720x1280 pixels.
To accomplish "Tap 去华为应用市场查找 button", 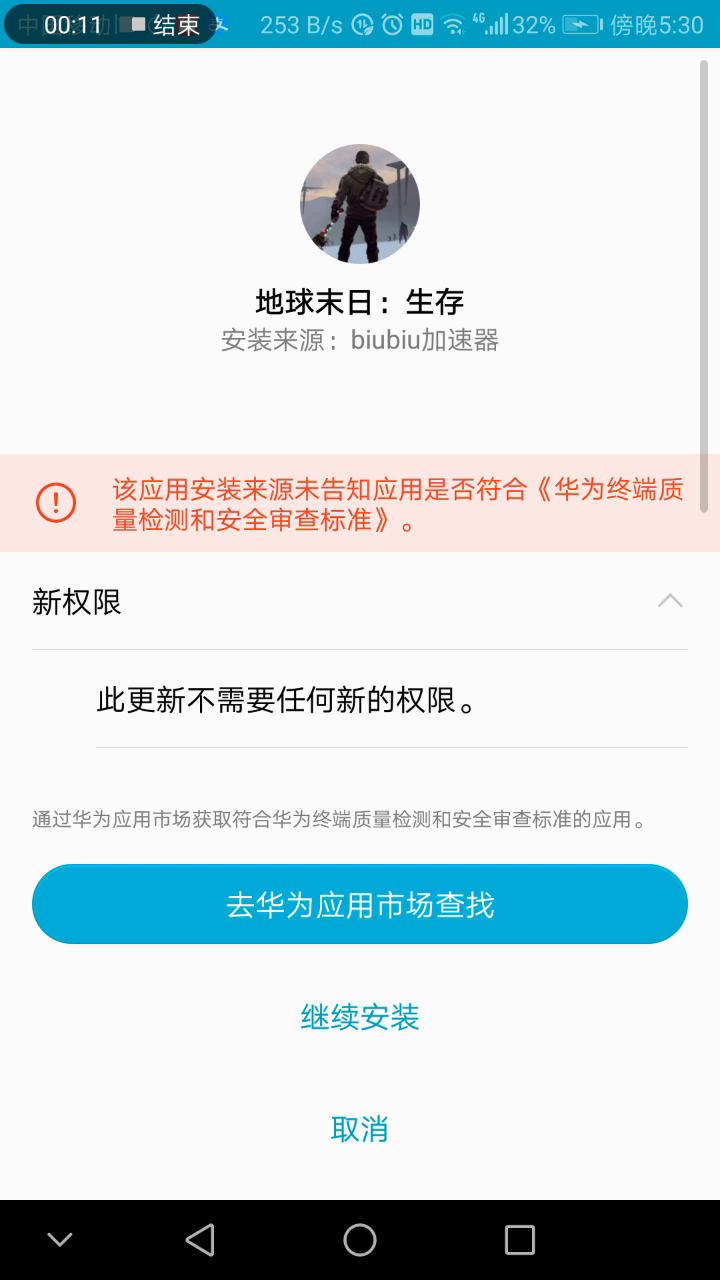I will (360, 904).
